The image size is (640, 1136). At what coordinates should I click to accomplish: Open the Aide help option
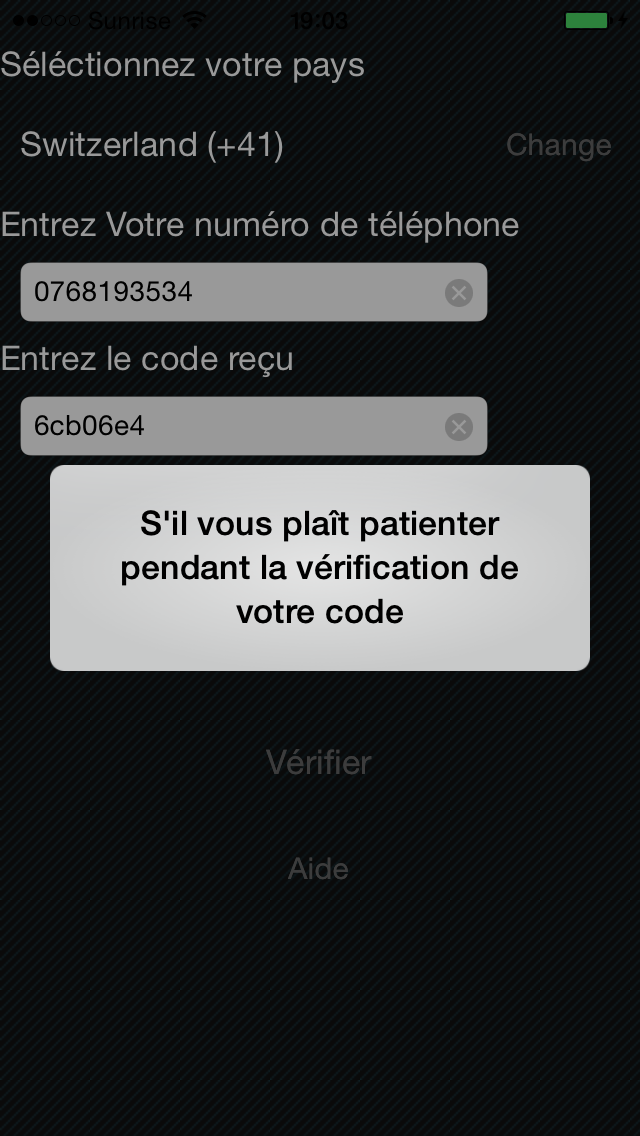point(318,868)
